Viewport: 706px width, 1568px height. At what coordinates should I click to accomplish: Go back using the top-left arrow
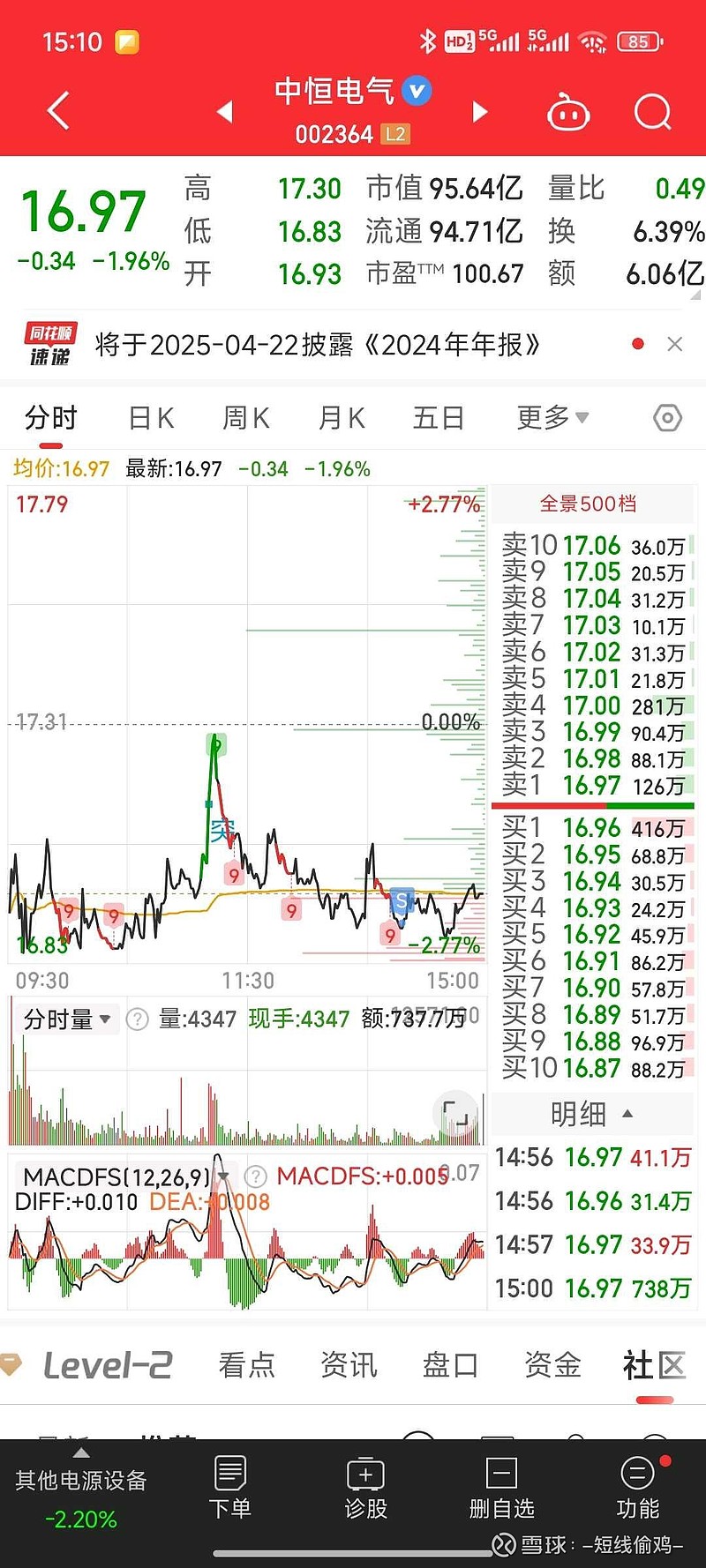coord(58,111)
